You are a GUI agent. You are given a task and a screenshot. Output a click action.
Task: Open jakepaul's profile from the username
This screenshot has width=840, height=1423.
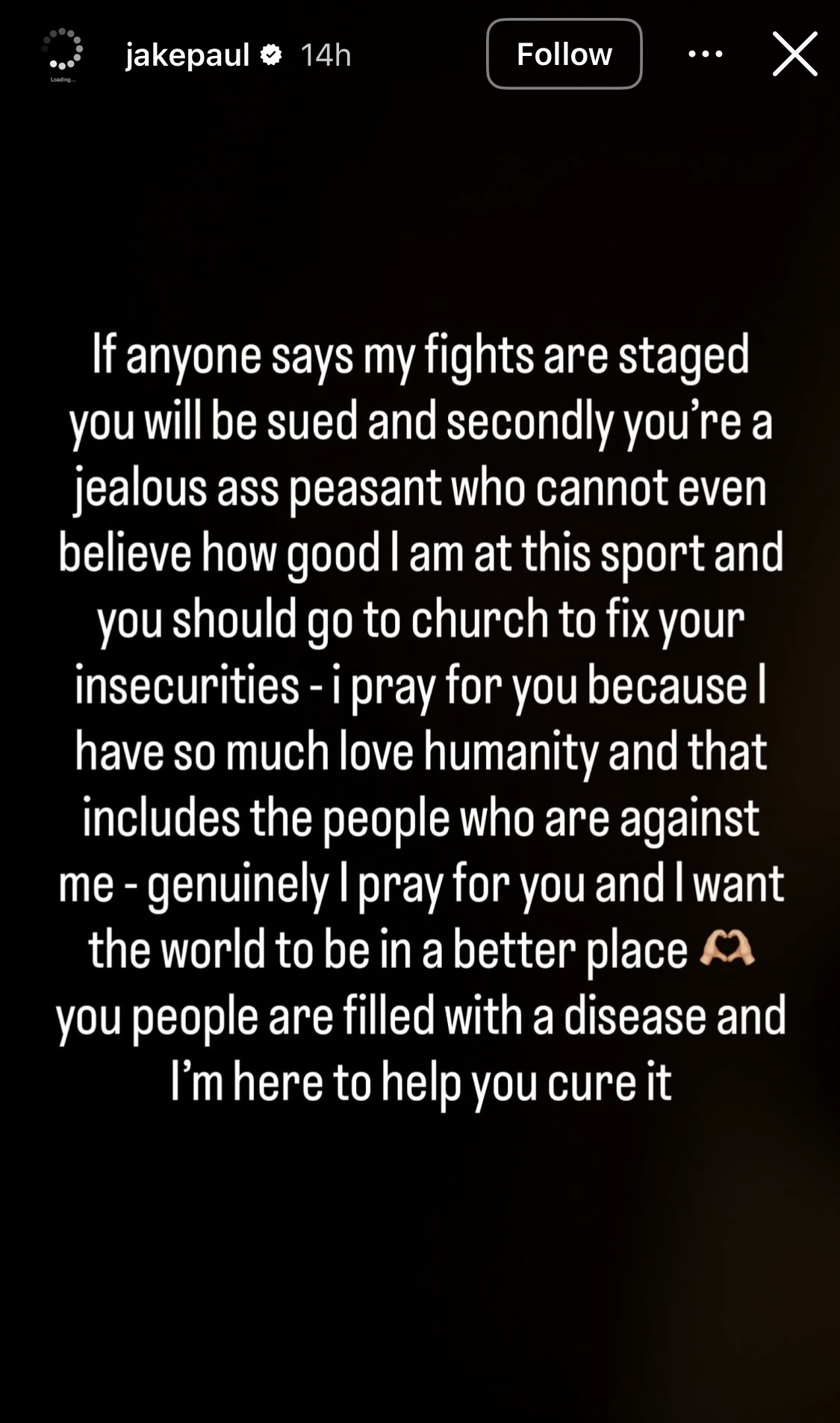coord(187,55)
